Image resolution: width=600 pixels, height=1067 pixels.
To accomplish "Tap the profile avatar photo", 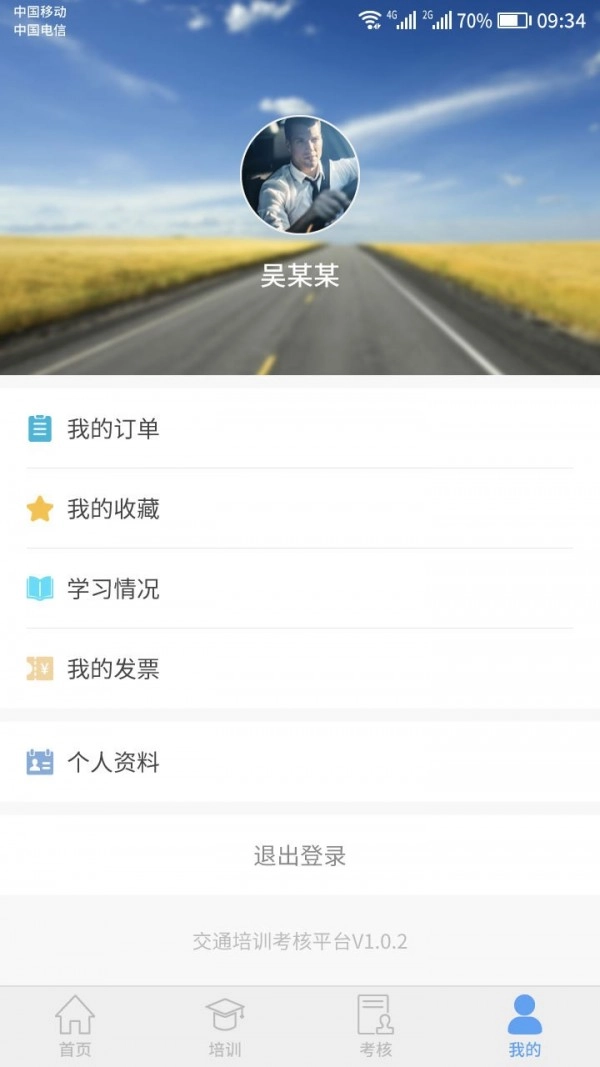I will [x=300, y=175].
